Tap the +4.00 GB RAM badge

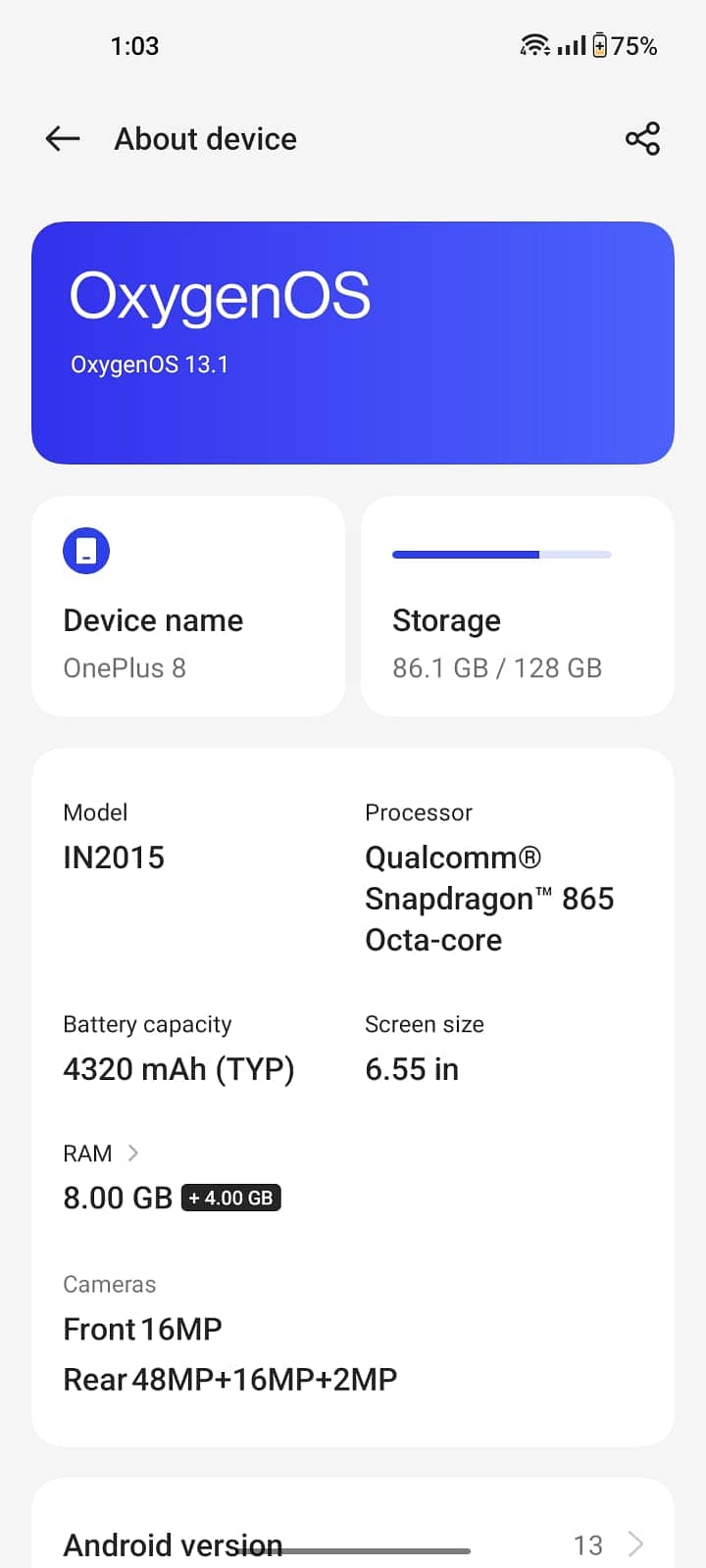tap(230, 1197)
